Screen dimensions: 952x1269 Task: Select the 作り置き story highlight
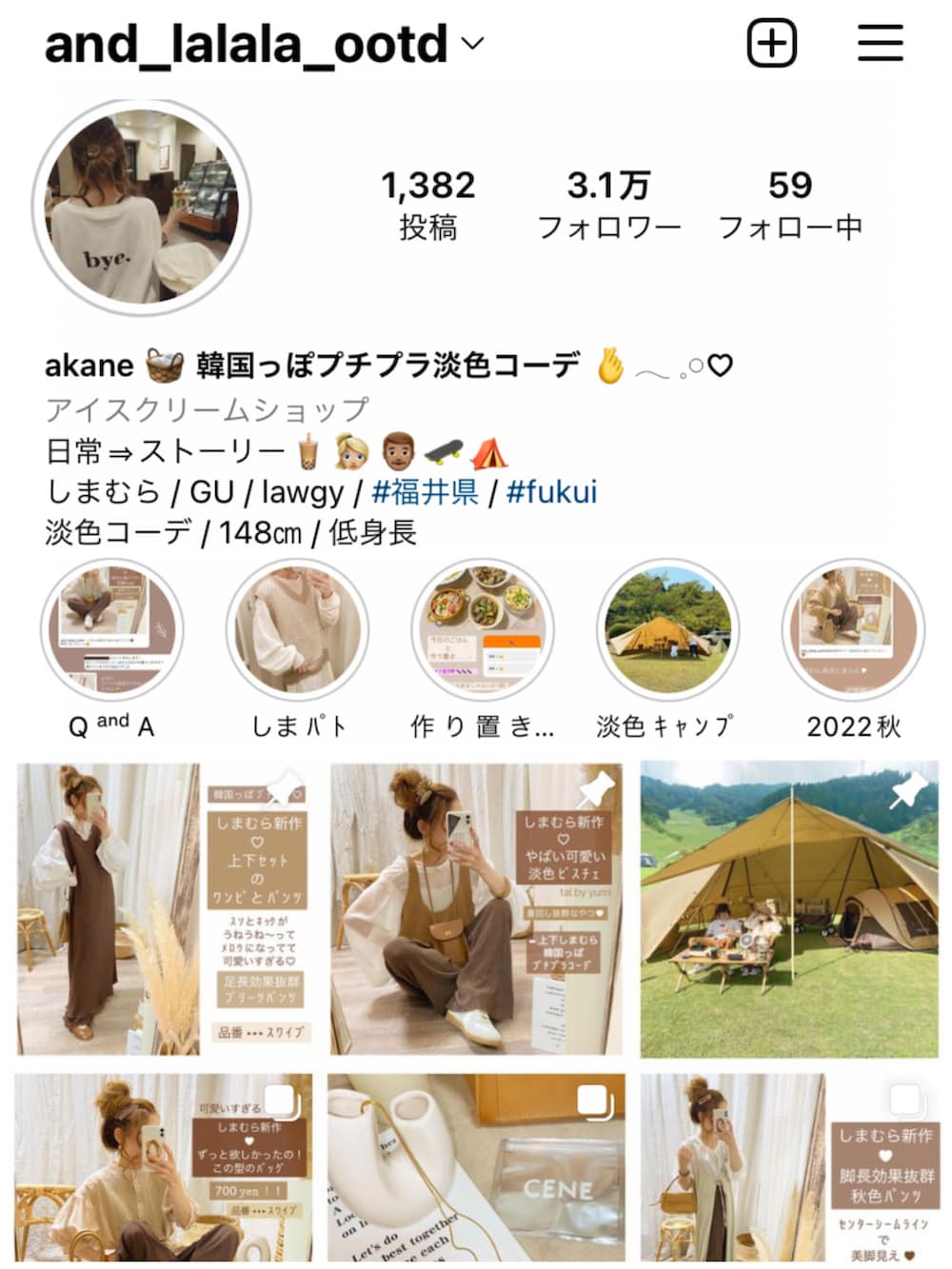[484, 633]
